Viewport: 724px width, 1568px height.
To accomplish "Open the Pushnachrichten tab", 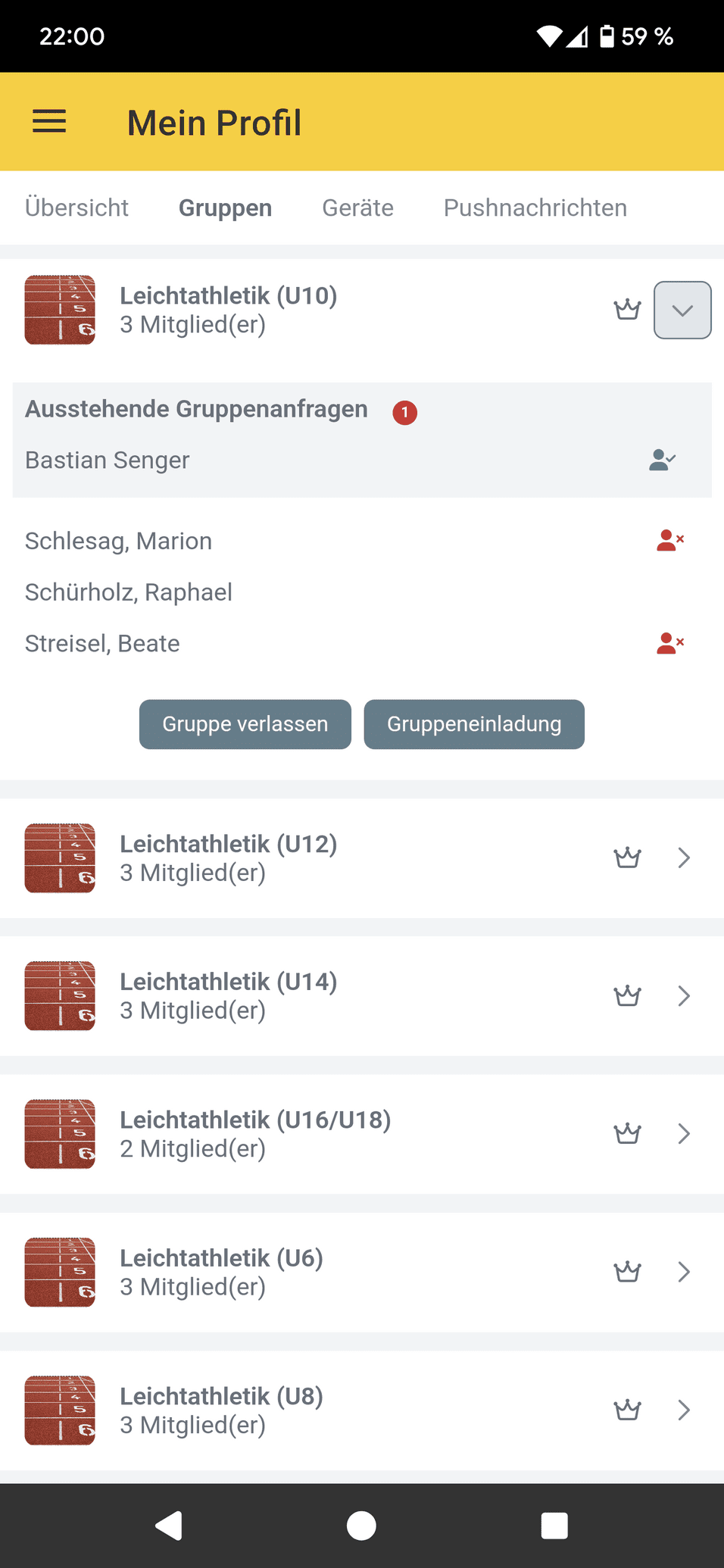I will click(x=535, y=208).
